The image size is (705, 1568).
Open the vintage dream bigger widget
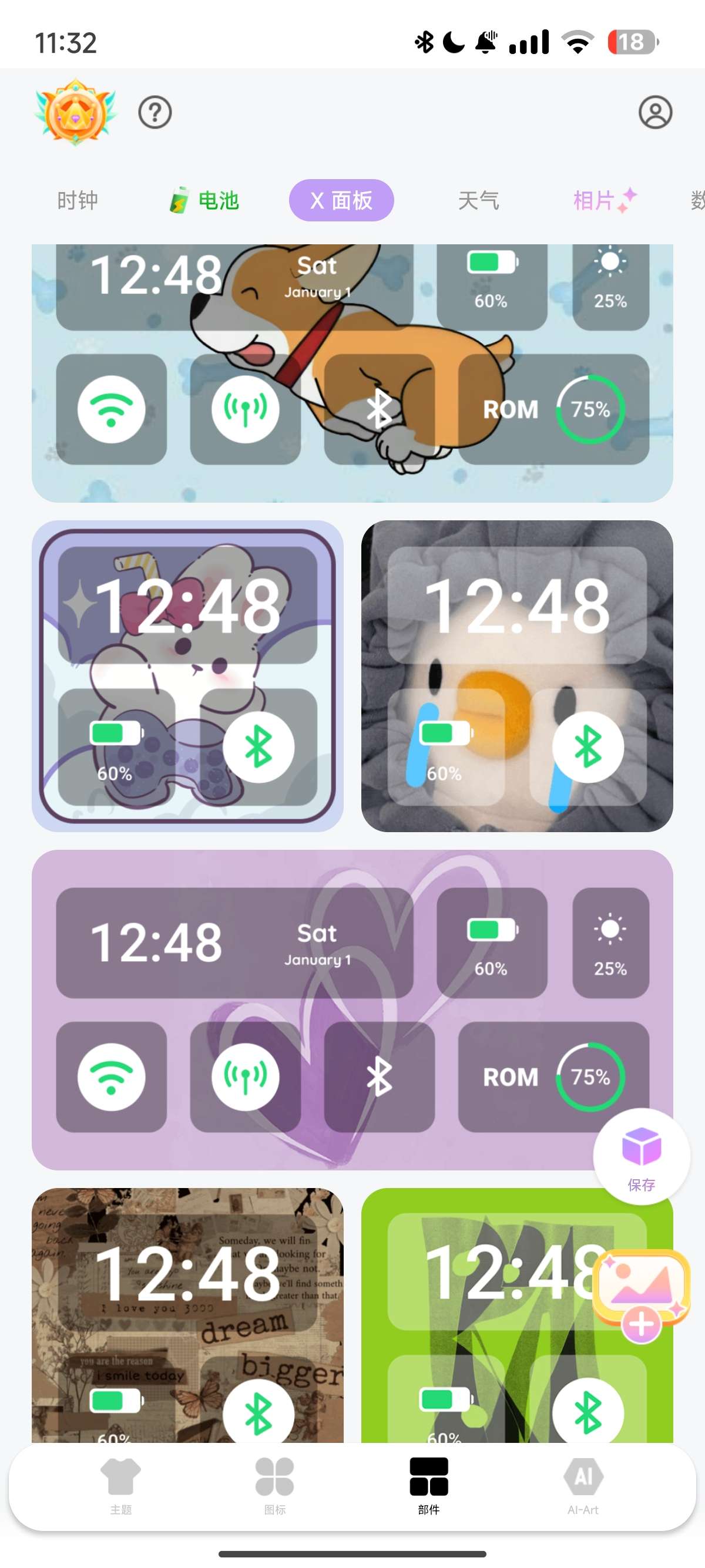point(187,1315)
